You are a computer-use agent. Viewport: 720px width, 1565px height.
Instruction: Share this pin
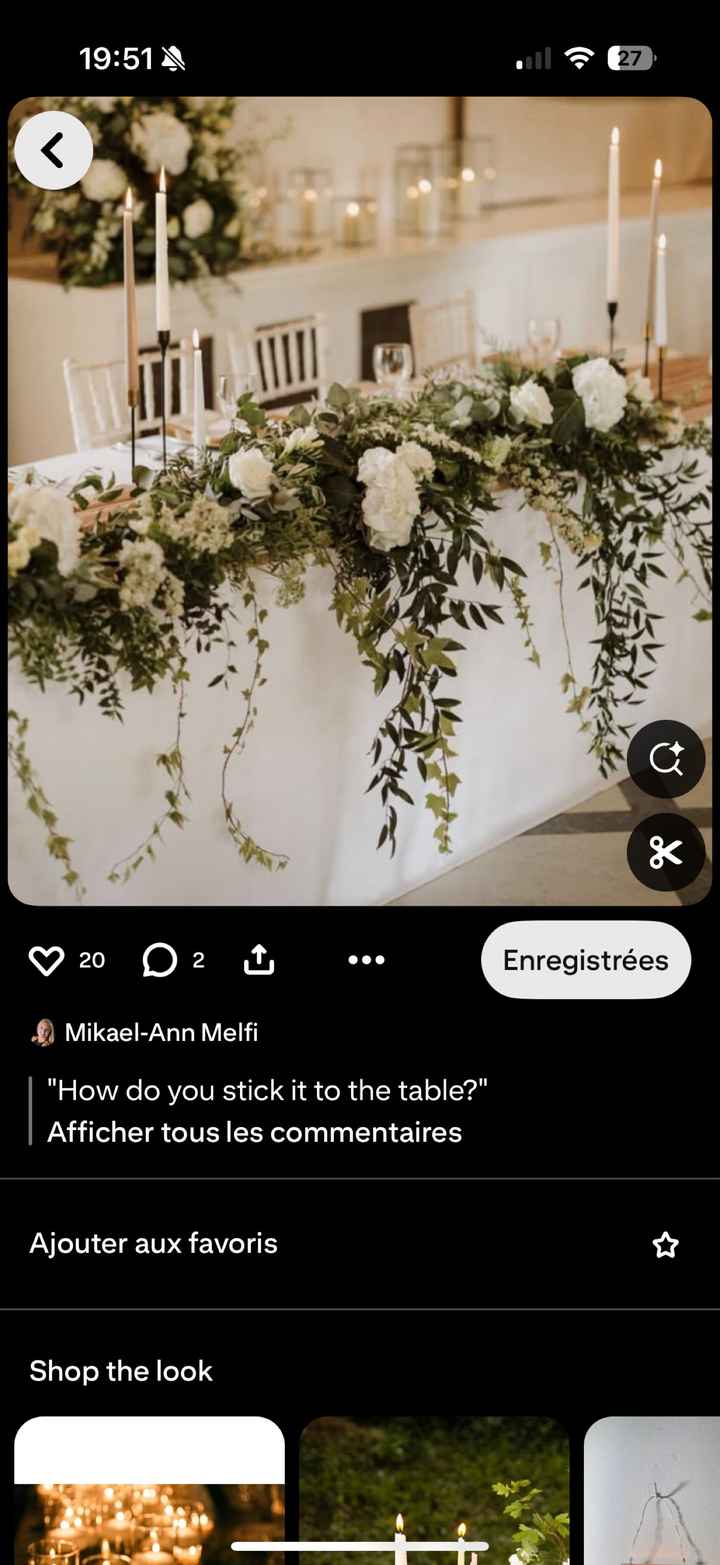pos(259,960)
